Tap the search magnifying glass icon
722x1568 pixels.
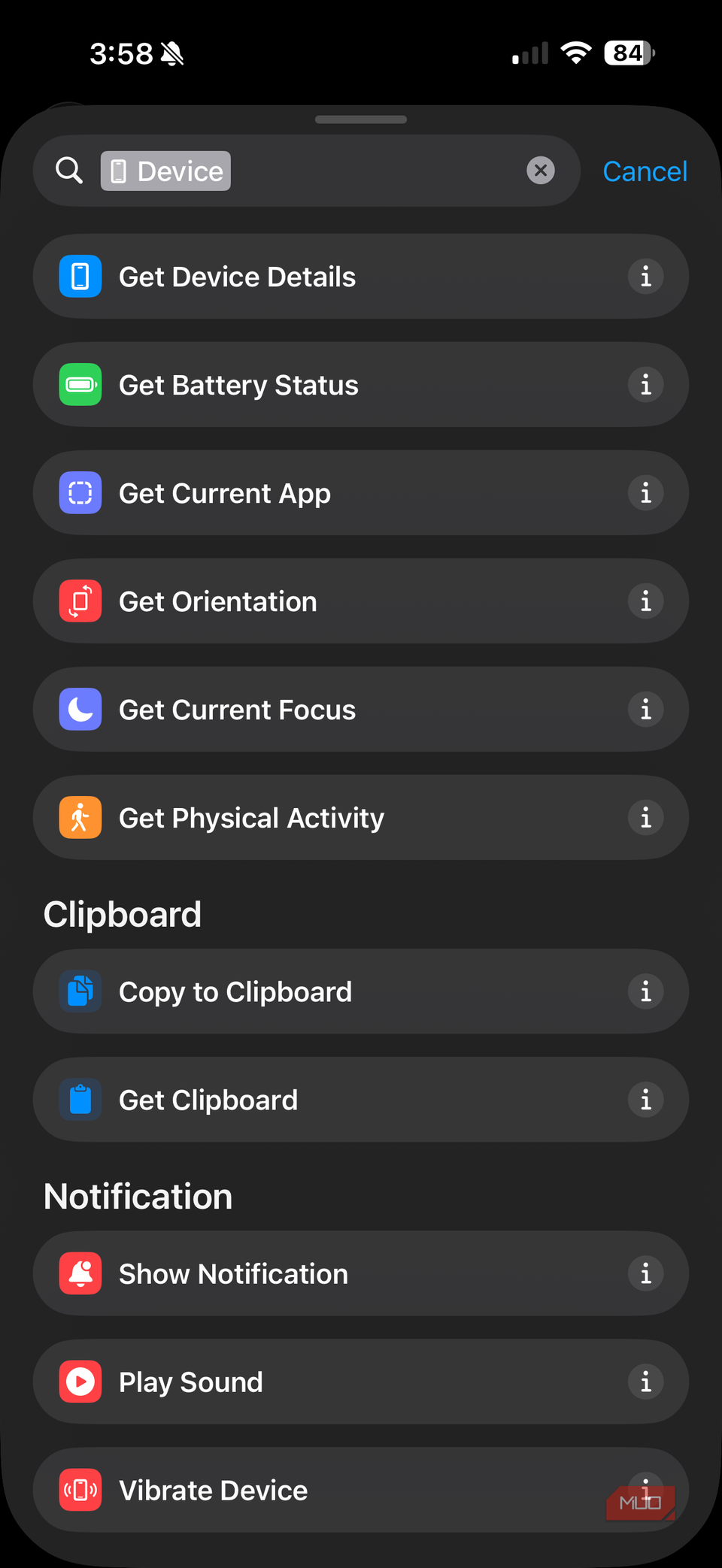pyautogui.click(x=68, y=171)
